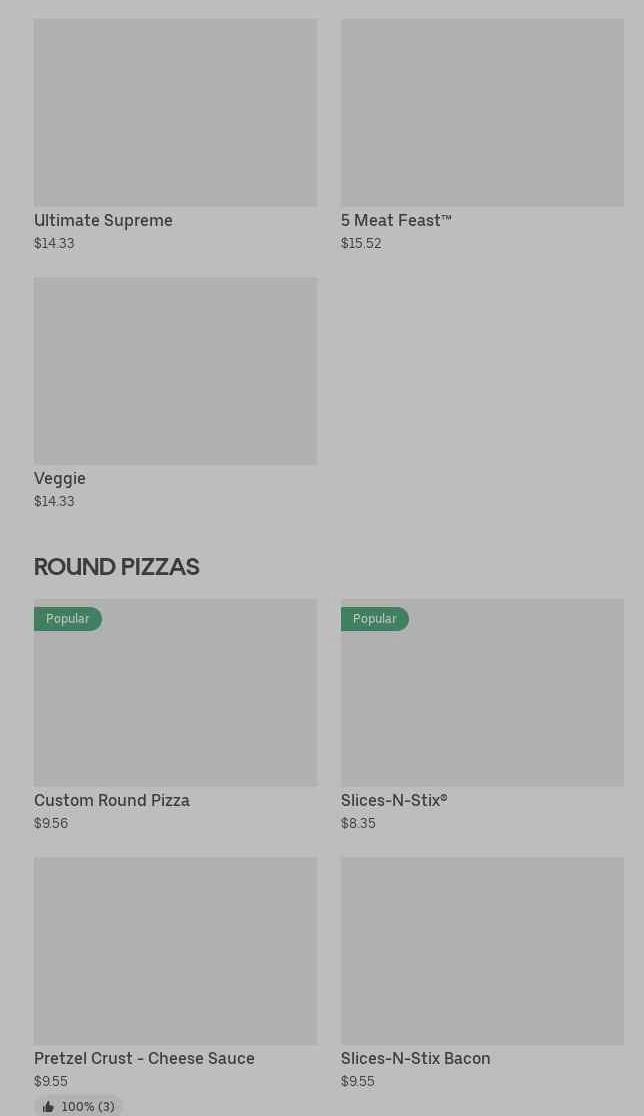644x1116 pixels.
Task: Open Custom Round Pizza item
Action: point(175,715)
